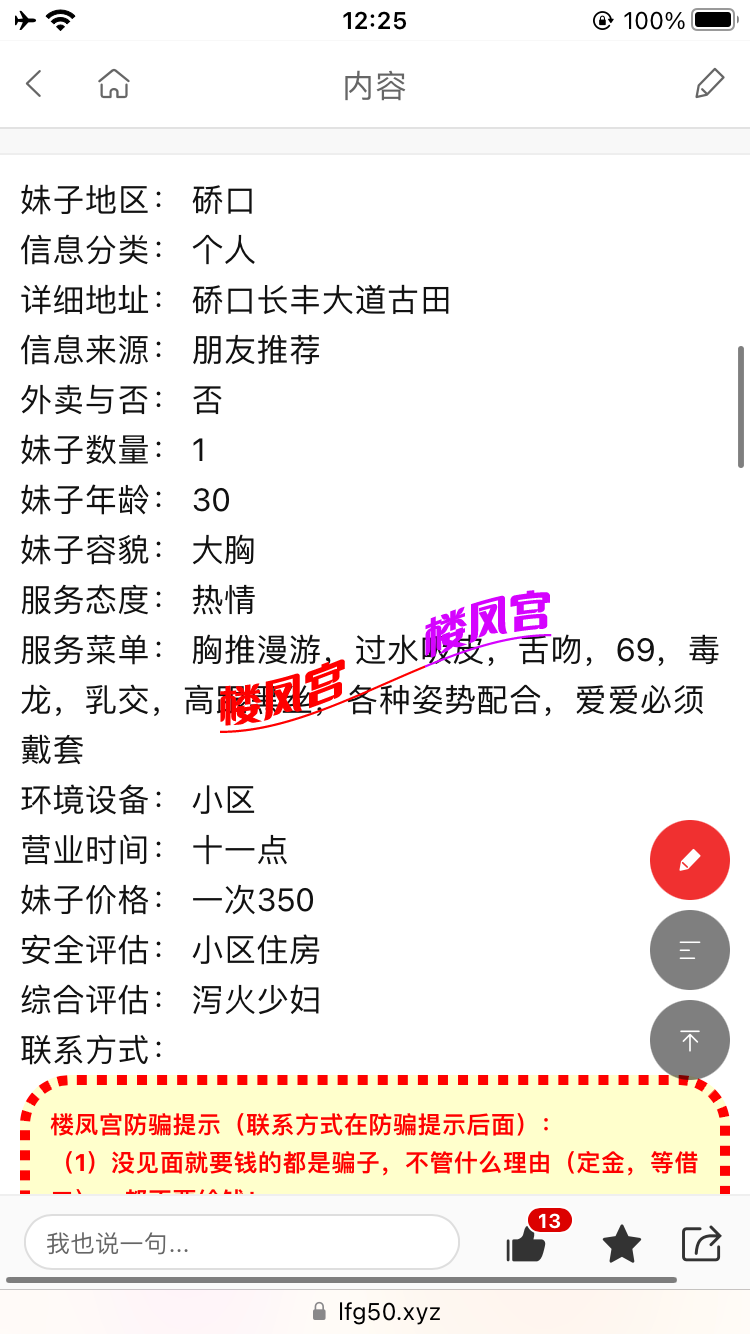750x1334 pixels.
Task: Toggle the star to favorite this post
Action: (x=621, y=1244)
